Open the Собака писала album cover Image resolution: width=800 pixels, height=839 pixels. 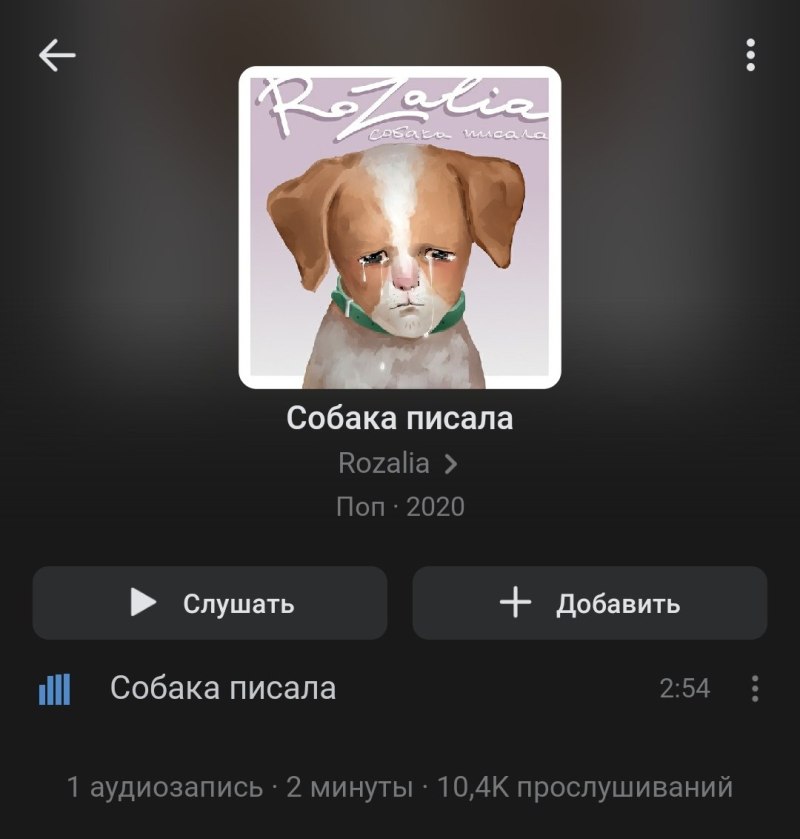coord(400,227)
